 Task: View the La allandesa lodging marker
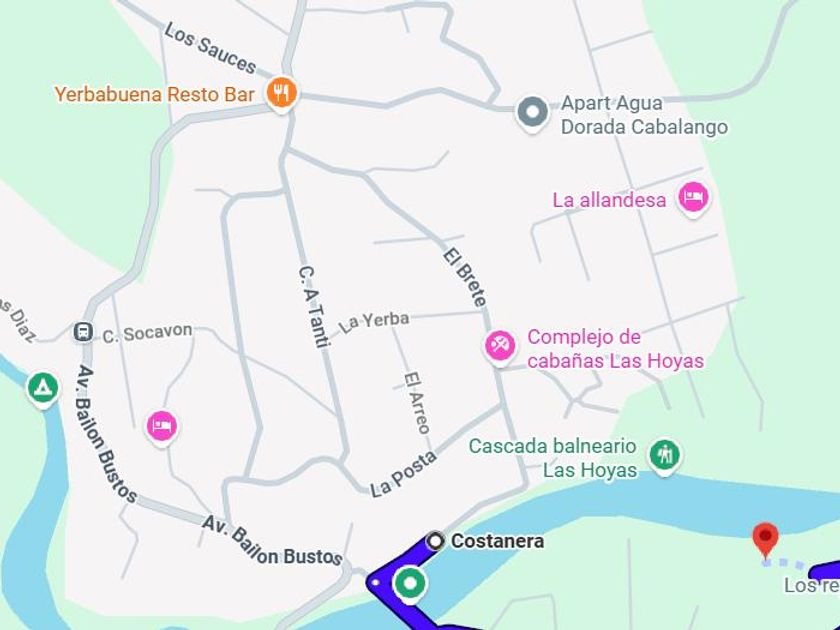[693, 197]
